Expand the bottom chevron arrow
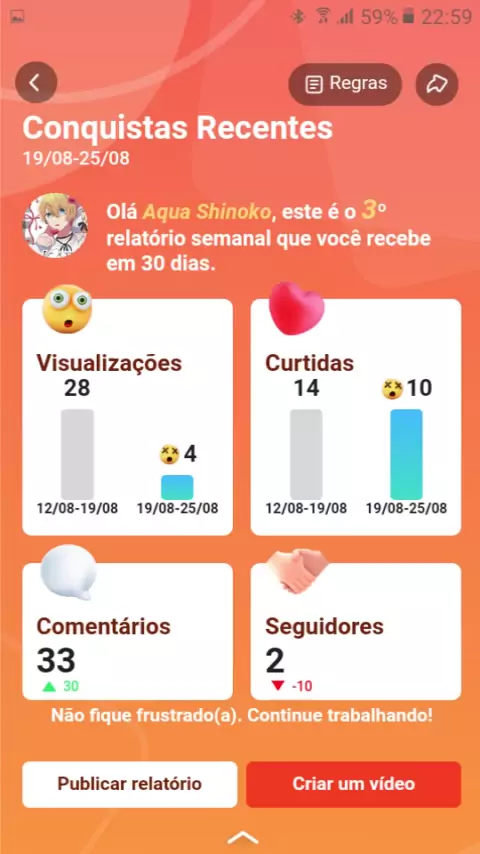Screen dimensions: 480x854 click(242, 838)
